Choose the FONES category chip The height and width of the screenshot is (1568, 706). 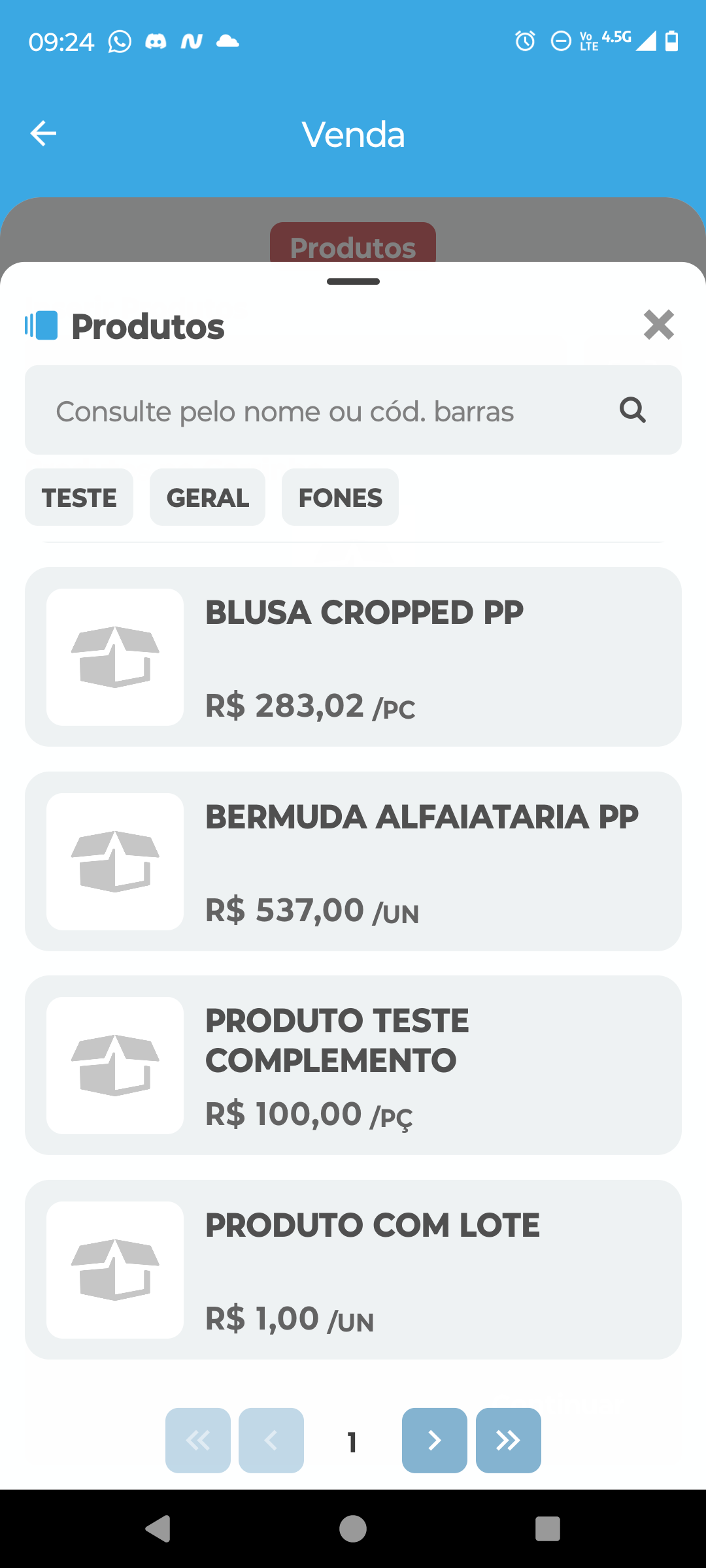340,498
